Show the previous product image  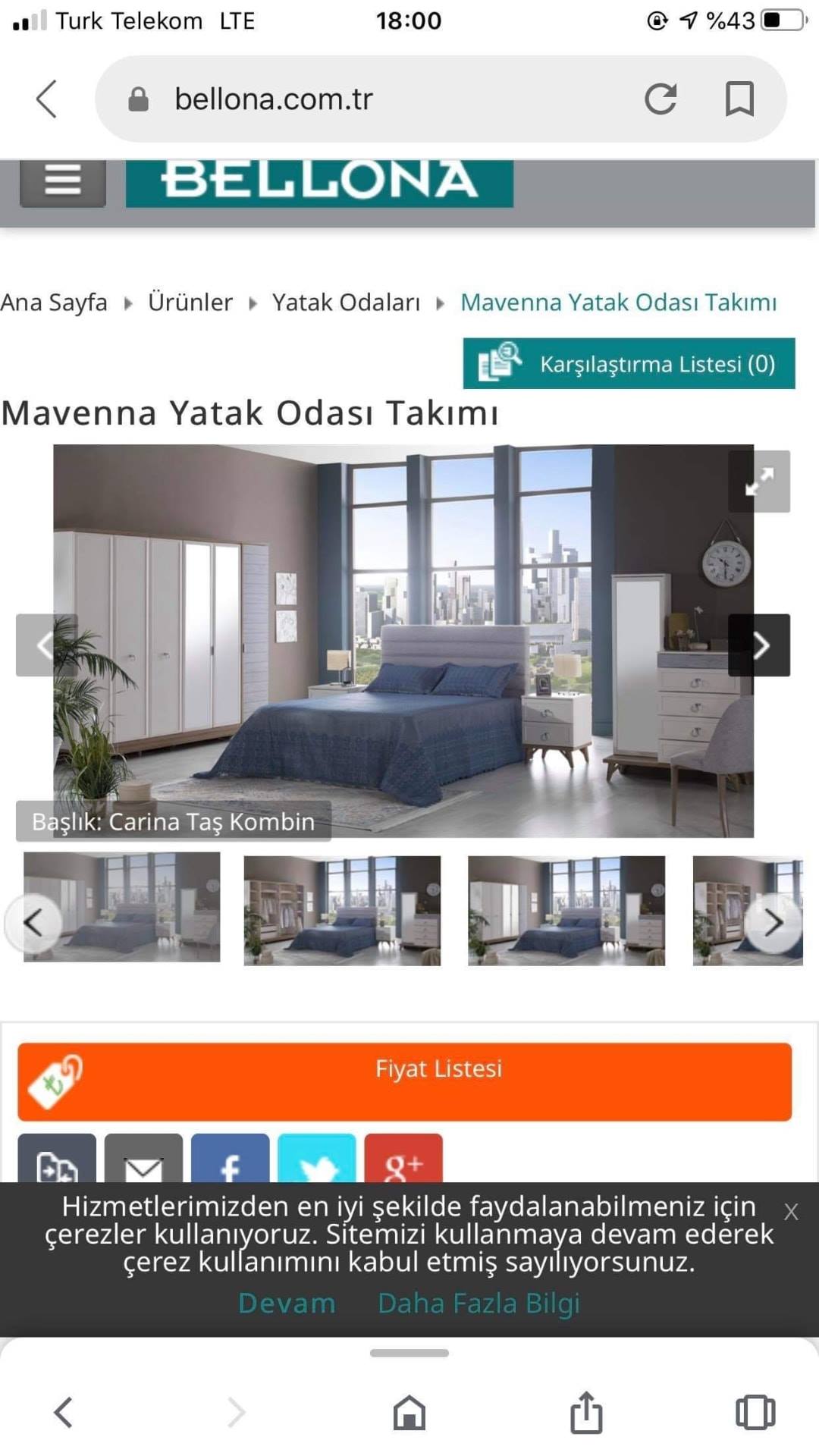[46, 645]
